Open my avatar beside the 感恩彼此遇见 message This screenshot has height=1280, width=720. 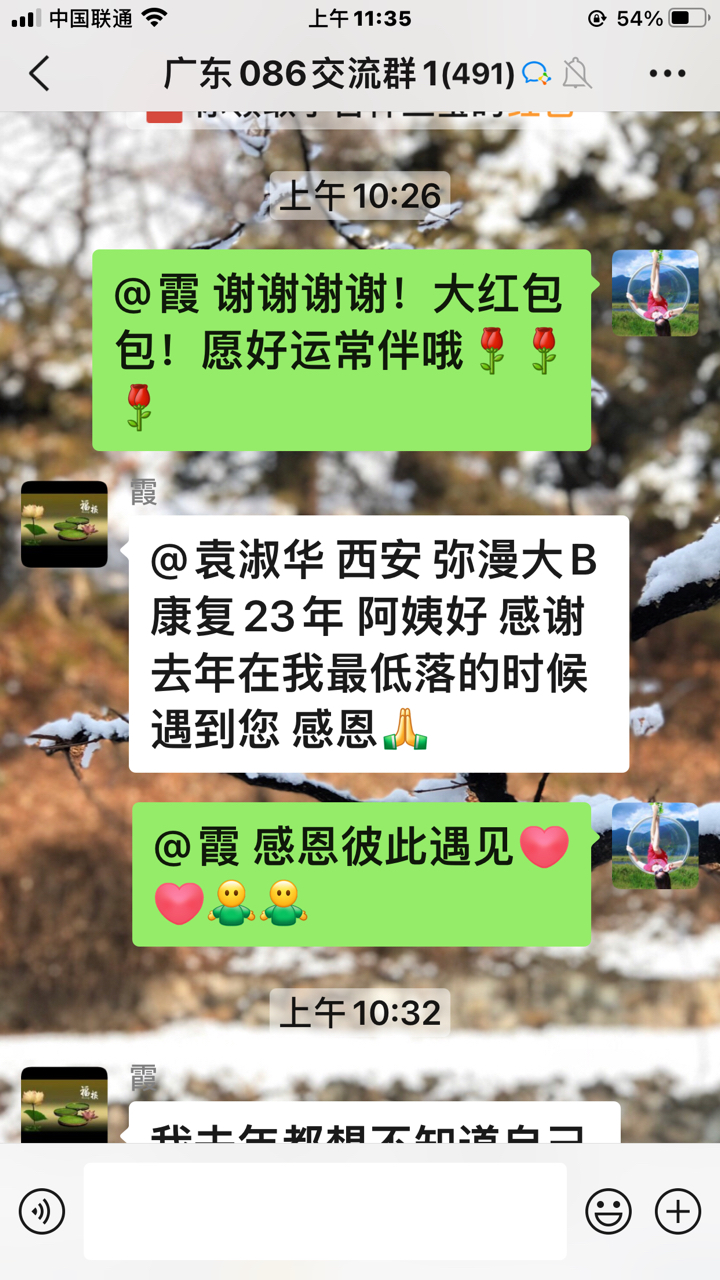[655, 845]
